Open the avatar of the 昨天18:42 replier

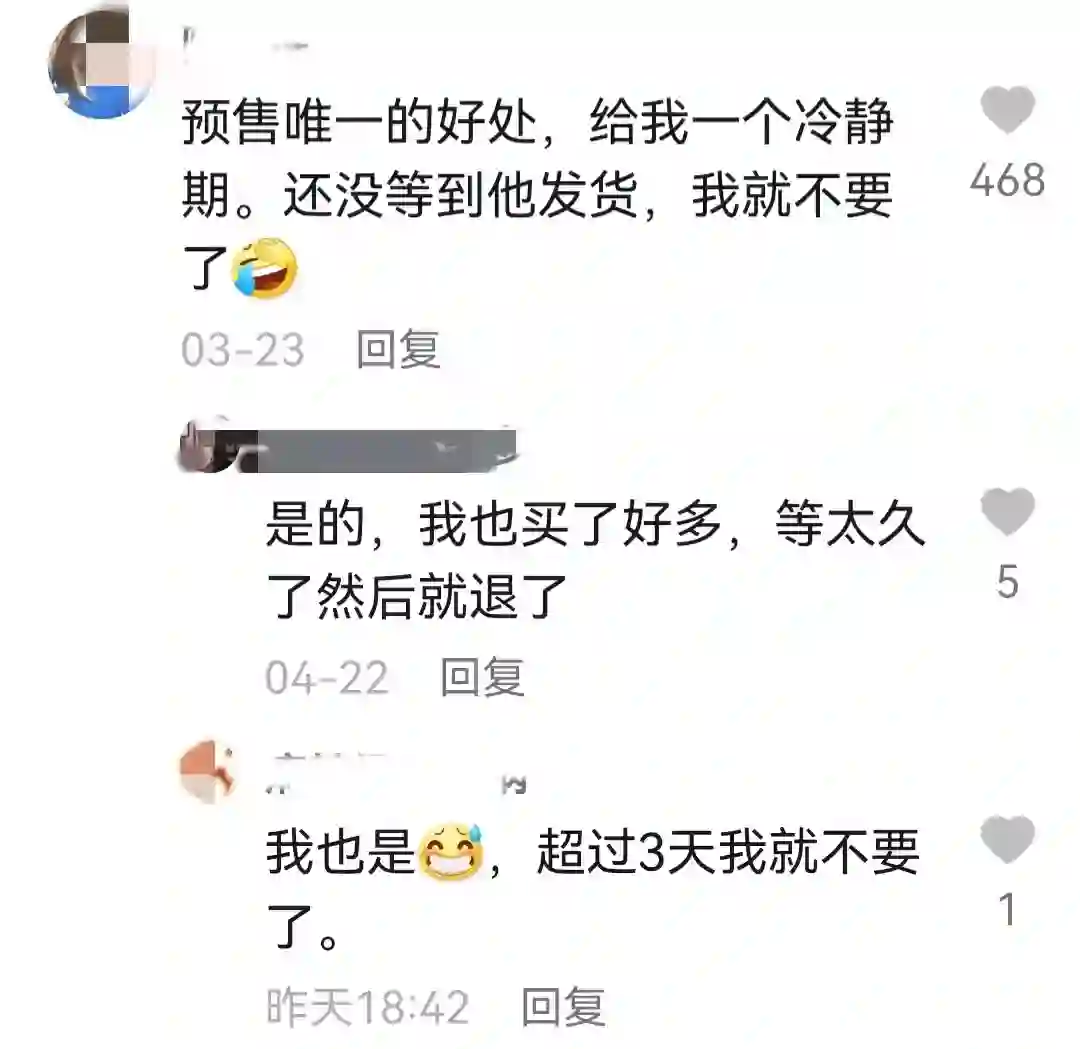click(207, 771)
